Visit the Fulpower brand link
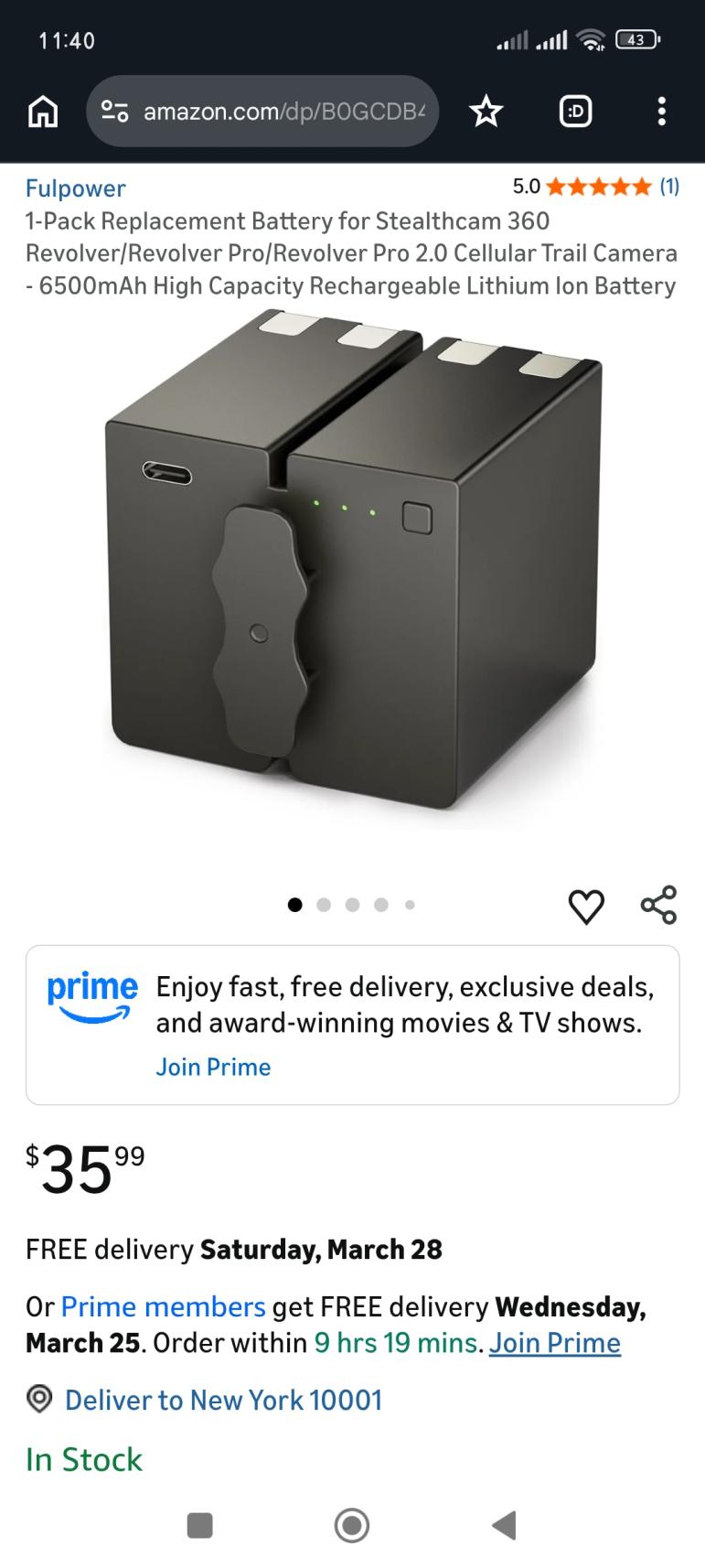The image size is (705, 1568). coord(76,188)
